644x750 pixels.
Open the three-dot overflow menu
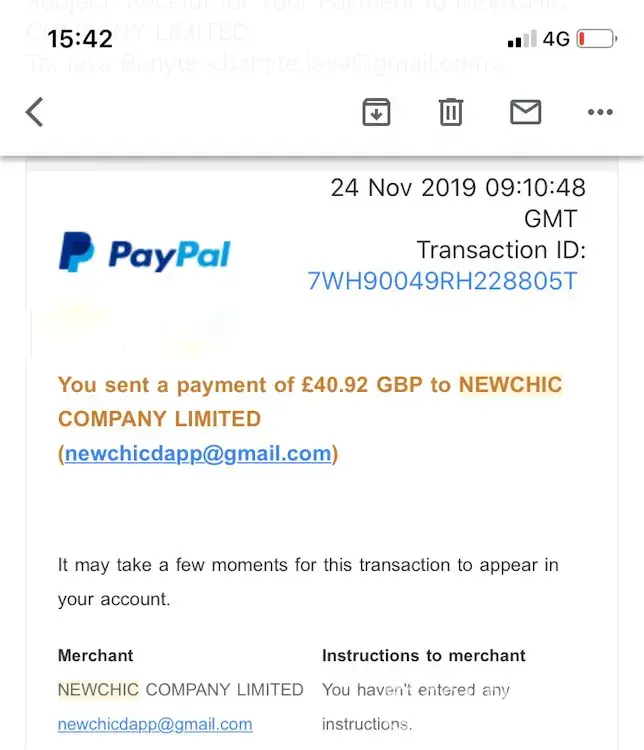coord(600,112)
